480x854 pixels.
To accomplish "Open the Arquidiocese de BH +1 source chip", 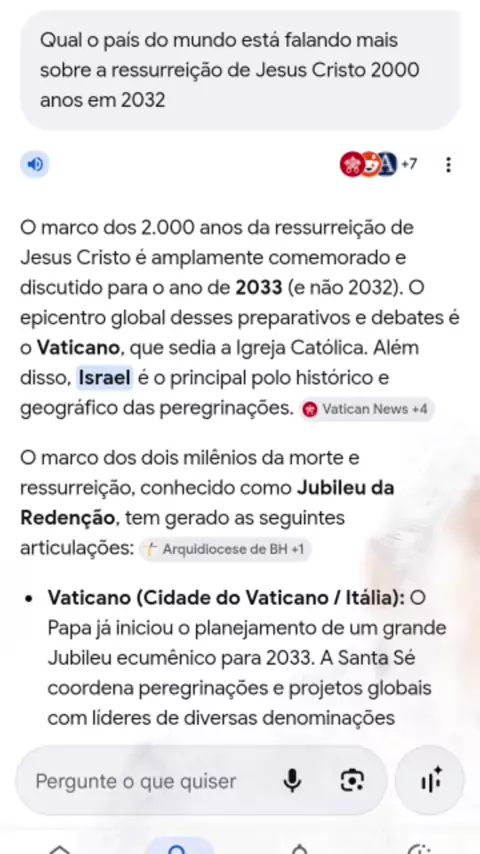I will [225, 549].
